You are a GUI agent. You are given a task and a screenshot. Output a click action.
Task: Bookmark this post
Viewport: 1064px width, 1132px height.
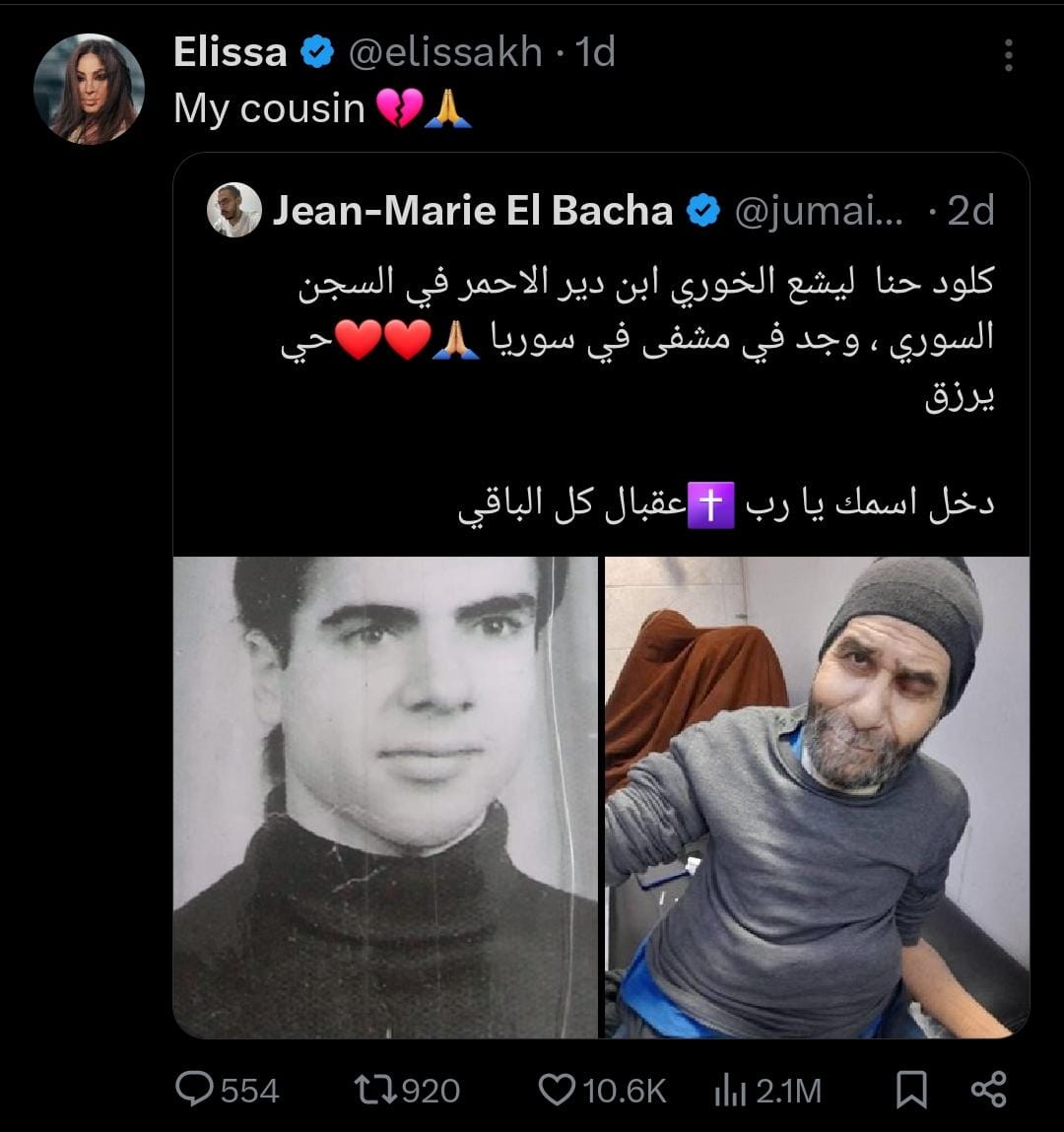(x=911, y=1090)
